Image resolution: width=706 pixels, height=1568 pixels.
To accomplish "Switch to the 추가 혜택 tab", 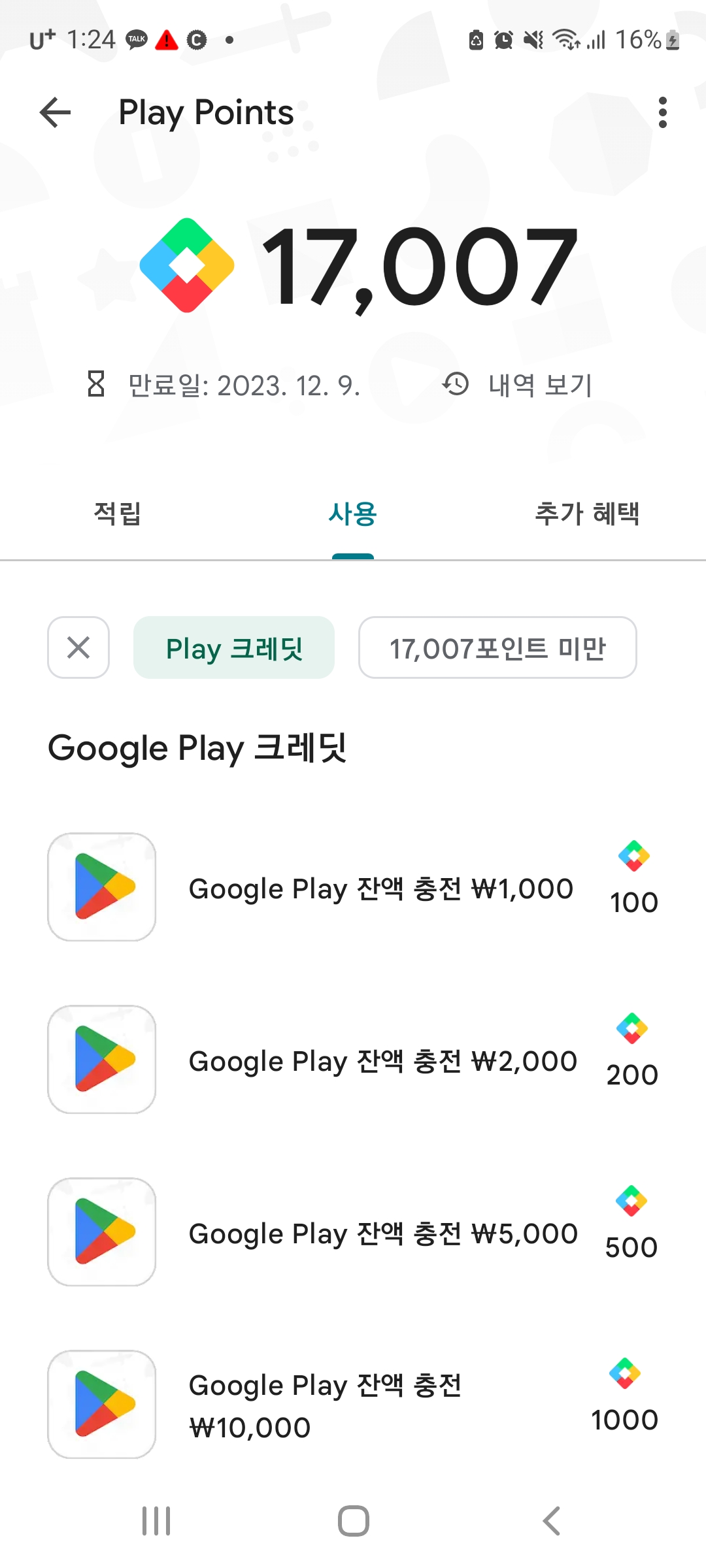I will tap(587, 514).
